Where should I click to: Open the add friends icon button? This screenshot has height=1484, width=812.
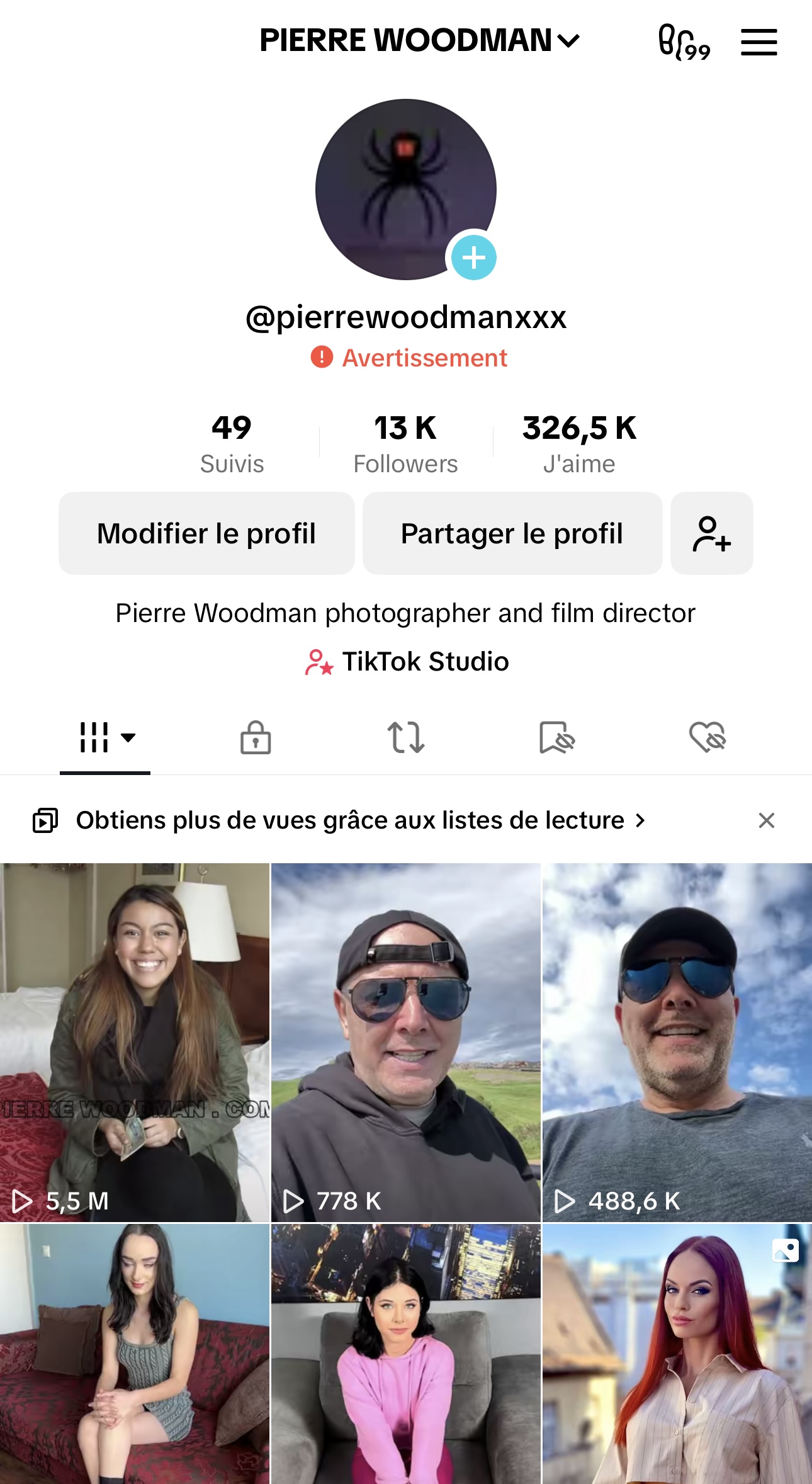(711, 533)
